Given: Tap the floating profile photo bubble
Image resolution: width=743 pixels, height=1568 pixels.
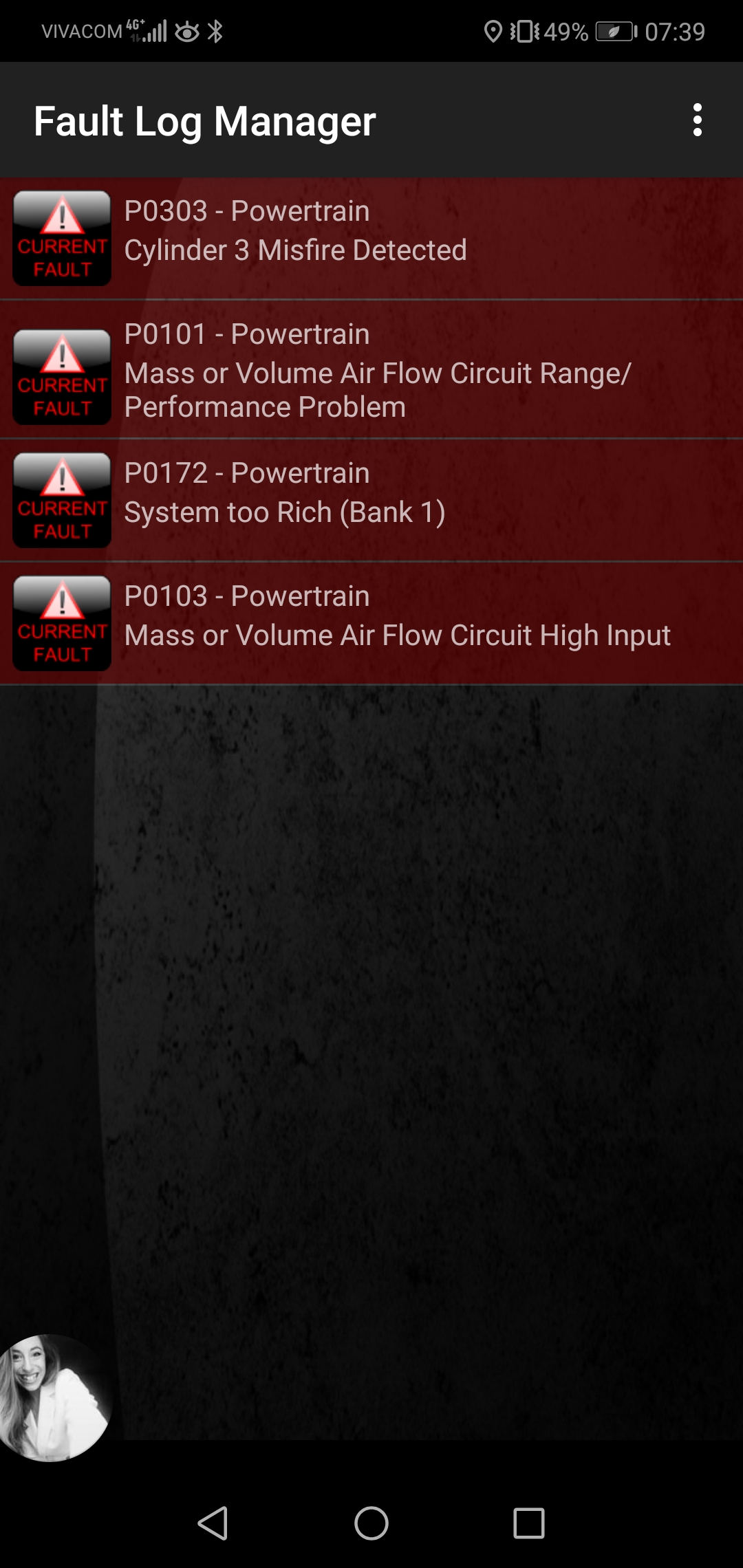Looking at the screenshot, I should pos(52,1397).
